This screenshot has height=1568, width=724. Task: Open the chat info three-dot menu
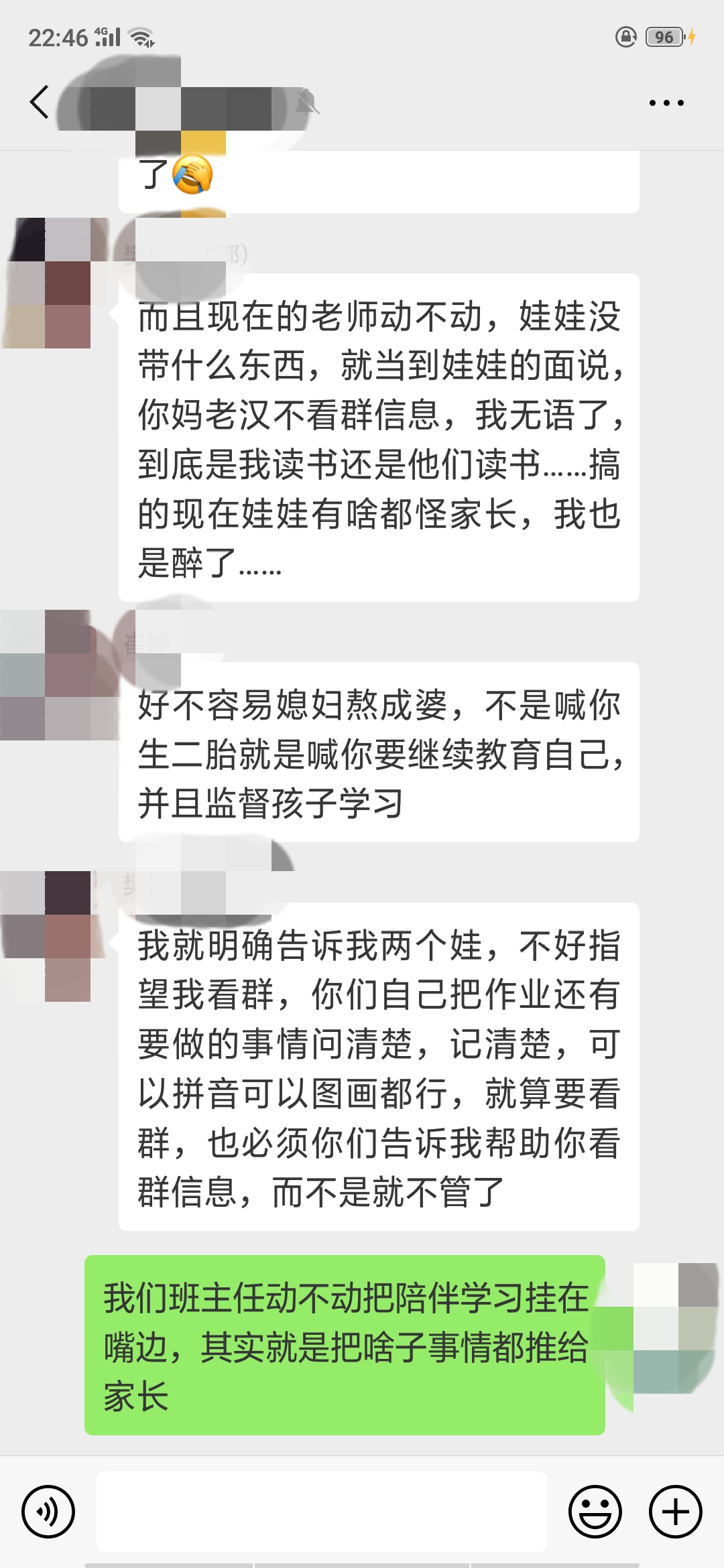pyautogui.click(x=666, y=103)
